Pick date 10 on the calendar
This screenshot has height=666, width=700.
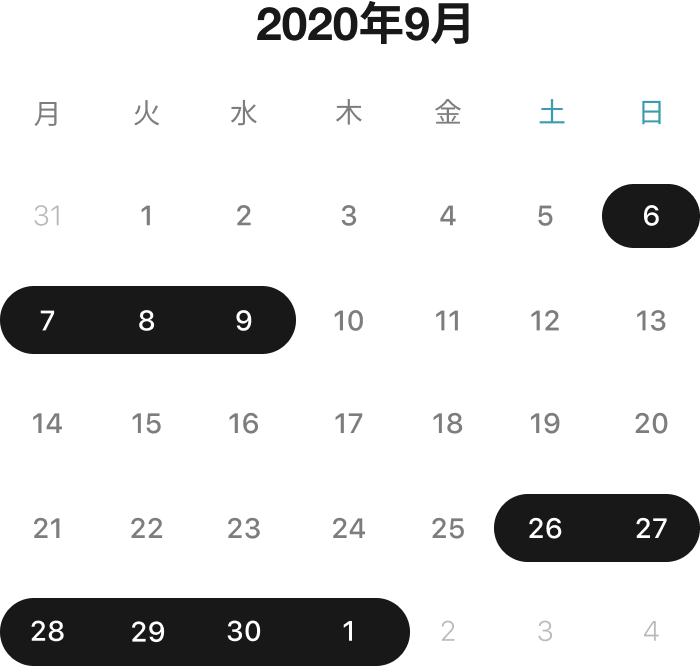pyautogui.click(x=348, y=320)
